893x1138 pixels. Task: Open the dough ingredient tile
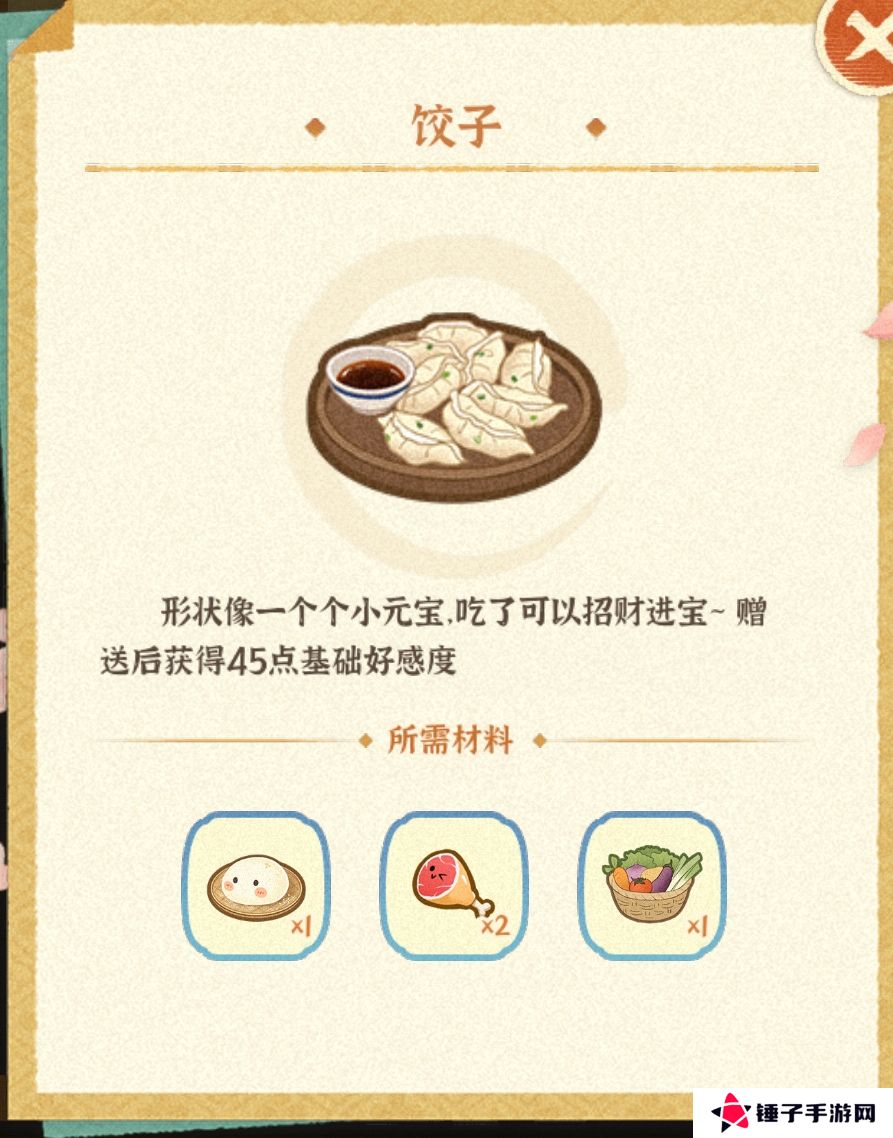[x=256, y=886]
